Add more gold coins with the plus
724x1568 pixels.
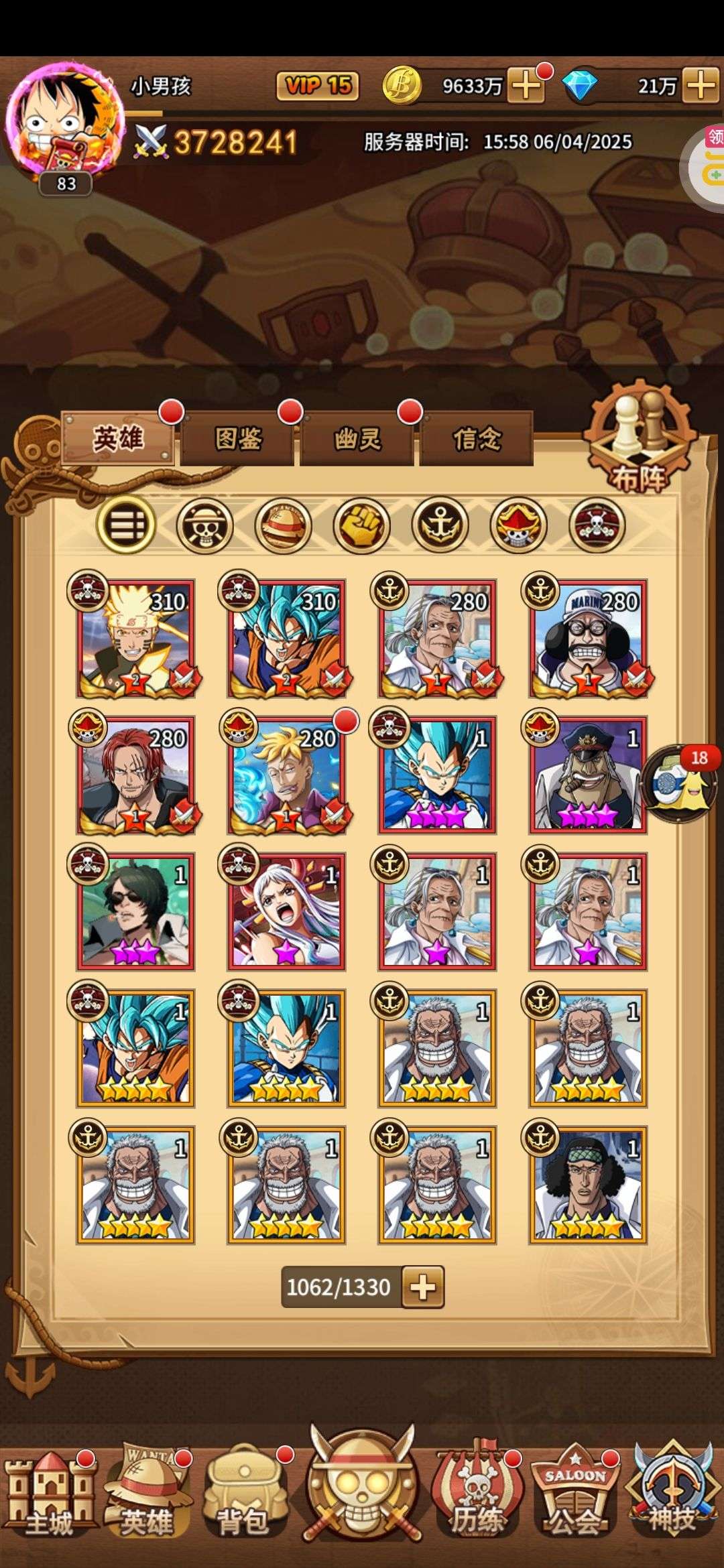coord(526,86)
